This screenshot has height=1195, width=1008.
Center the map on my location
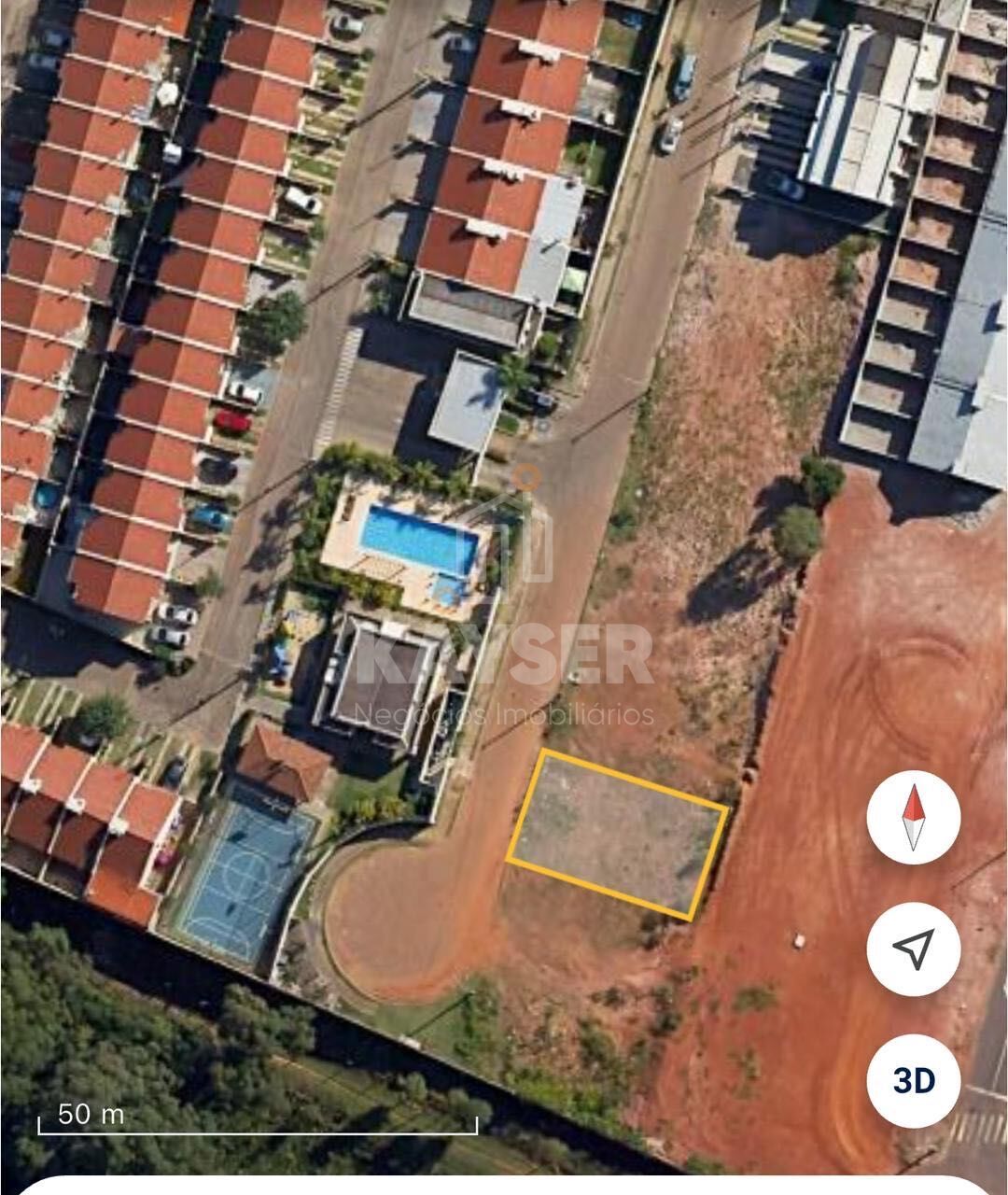[913, 949]
